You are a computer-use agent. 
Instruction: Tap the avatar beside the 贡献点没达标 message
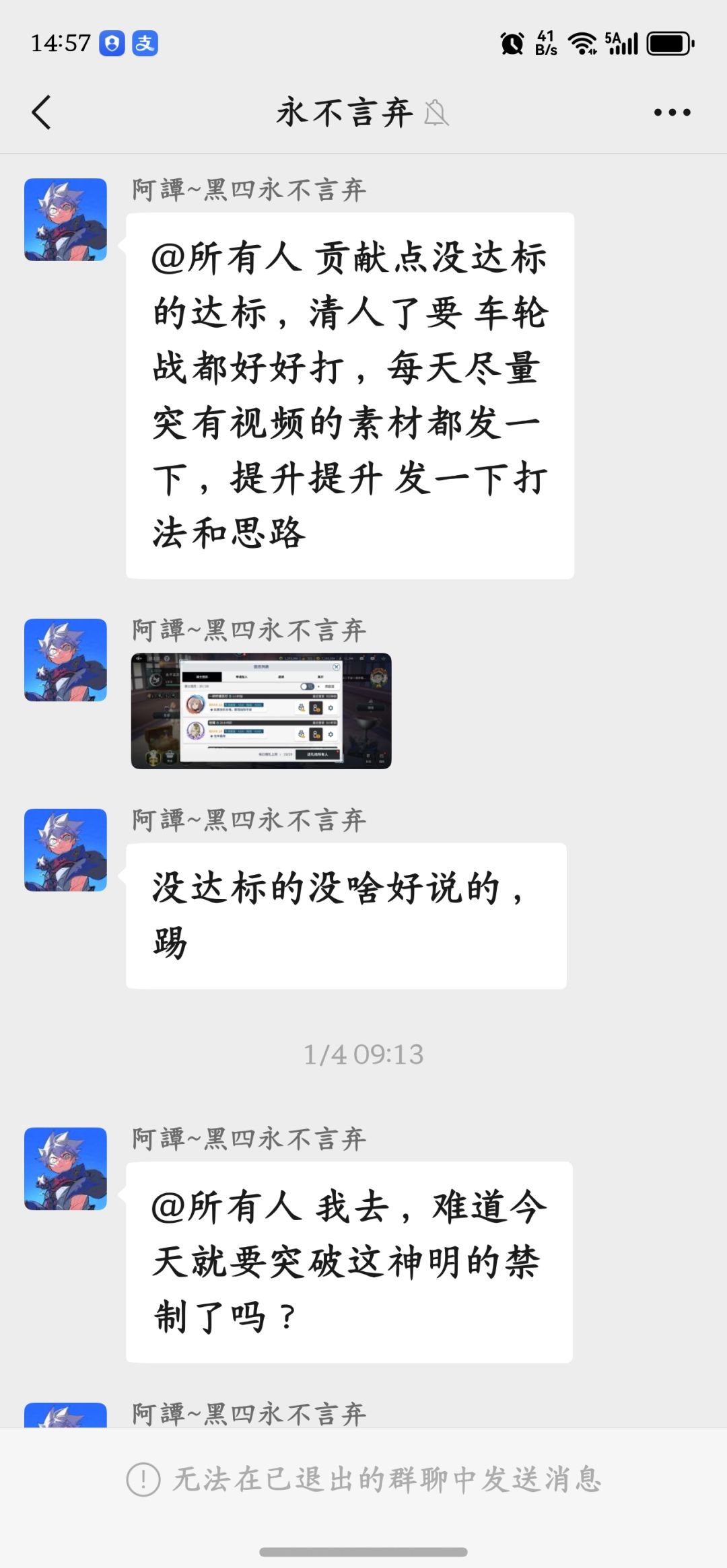coord(65,219)
